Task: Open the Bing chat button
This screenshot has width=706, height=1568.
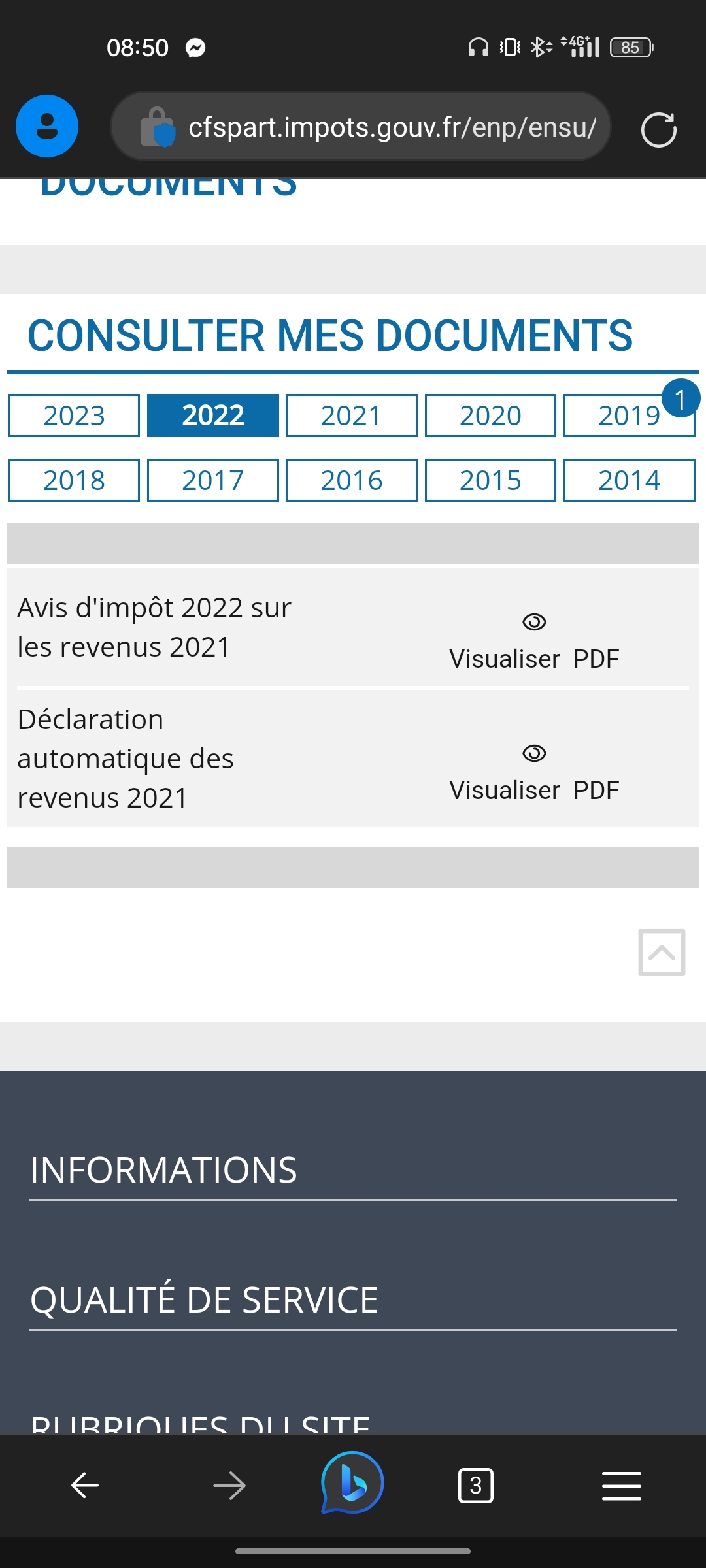Action: (352, 1483)
